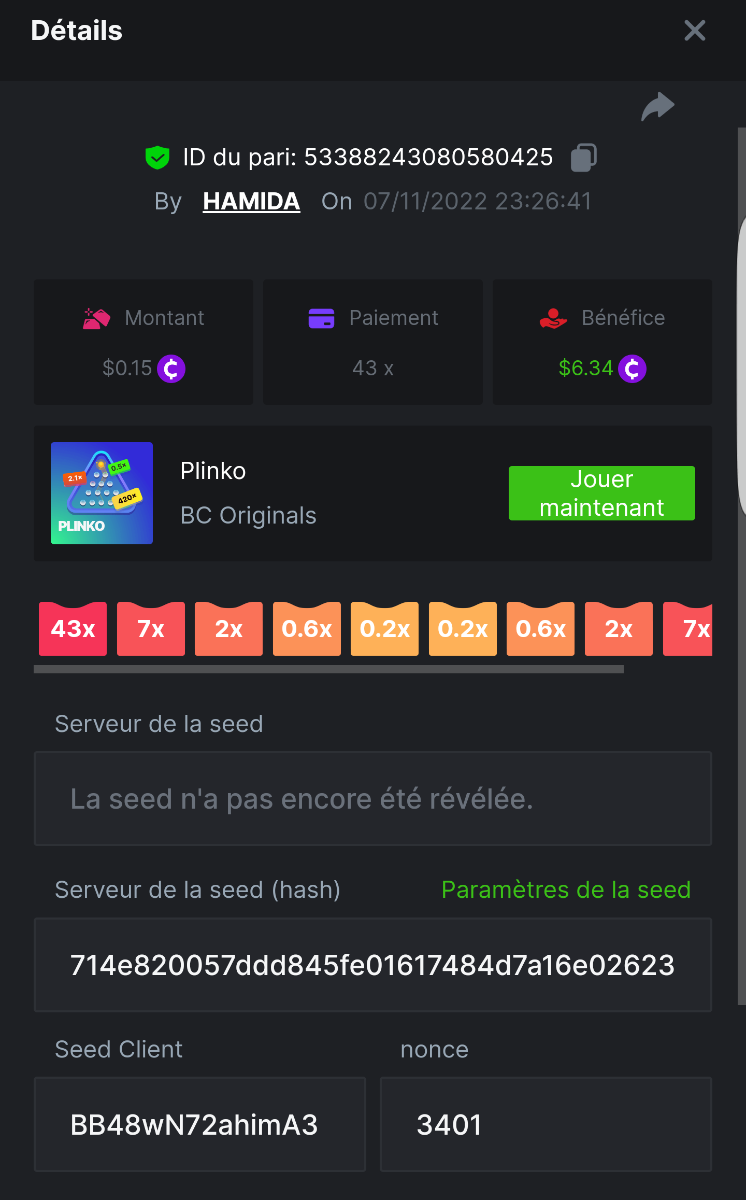Tap the Seed Client field
Image resolution: width=746 pixels, height=1200 pixels.
point(199,1125)
